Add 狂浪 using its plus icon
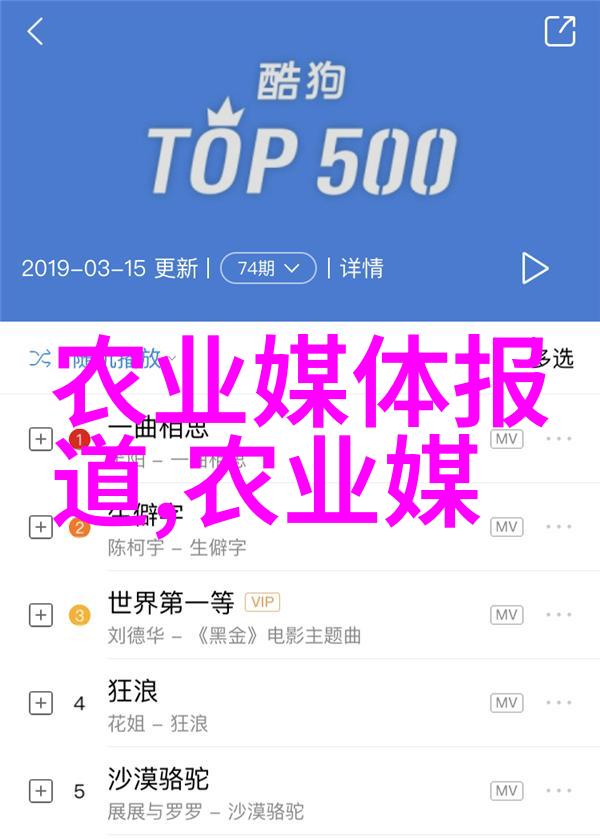 point(40,703)
